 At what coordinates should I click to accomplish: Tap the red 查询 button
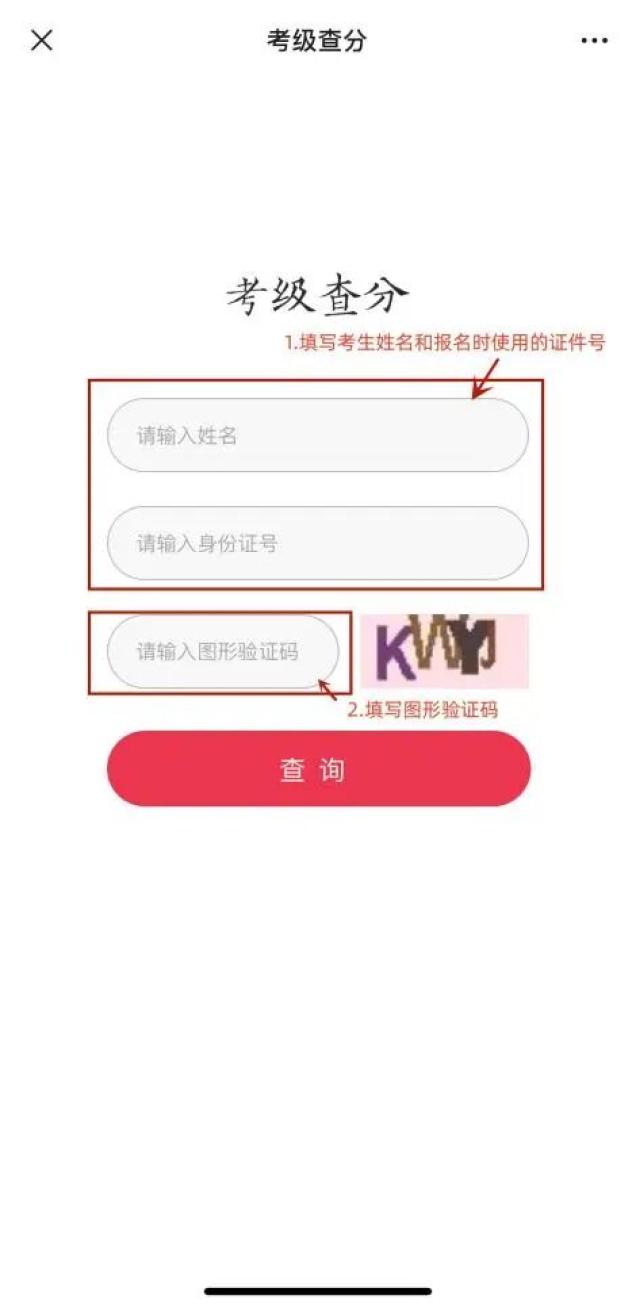[318, 769]
